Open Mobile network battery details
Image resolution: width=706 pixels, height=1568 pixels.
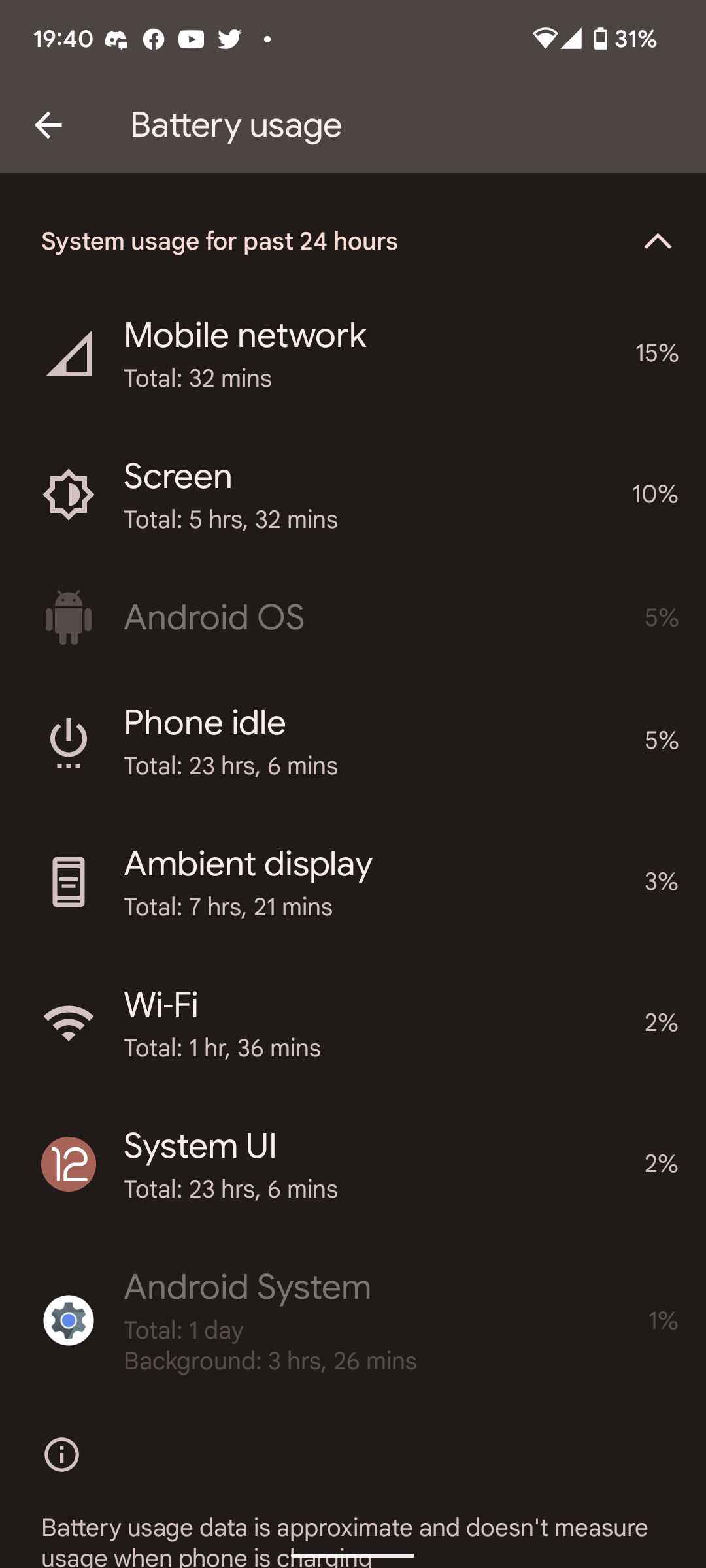click(x=353, y=354)
